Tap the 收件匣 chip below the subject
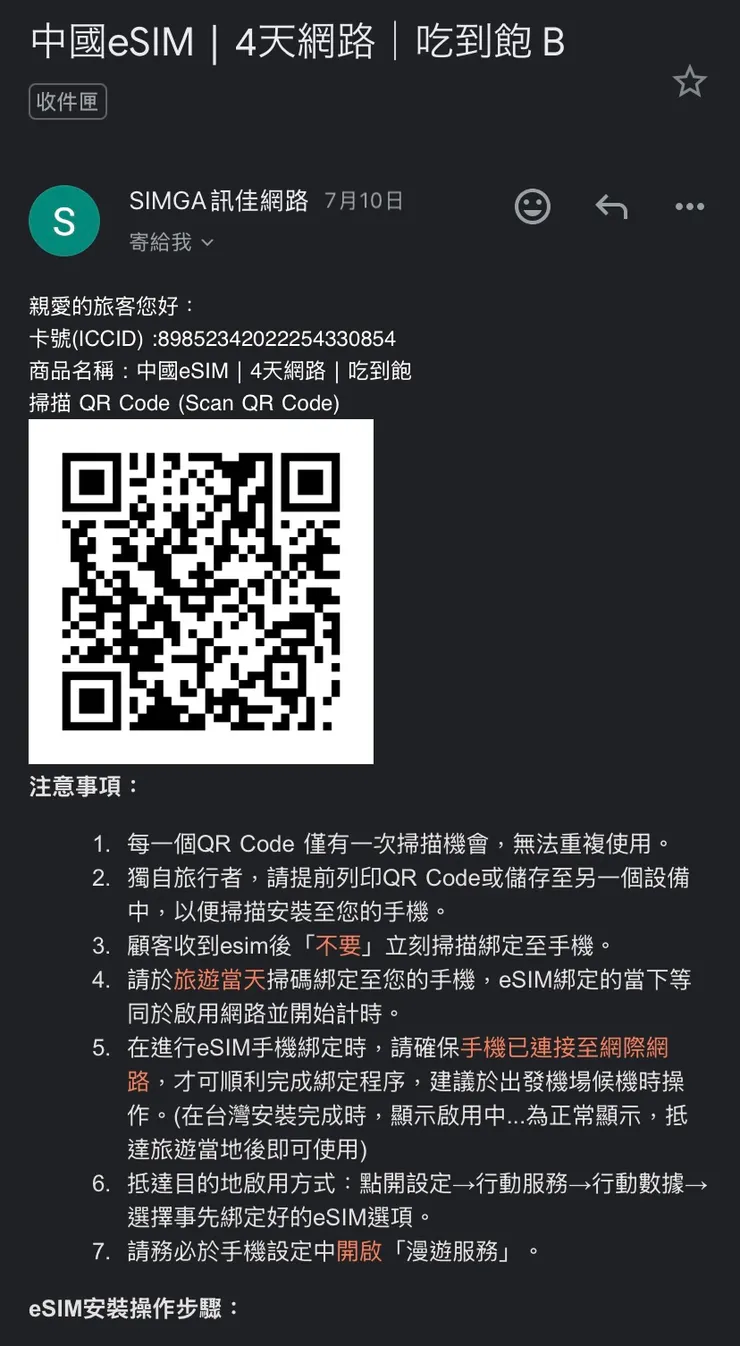 point(66,101)
